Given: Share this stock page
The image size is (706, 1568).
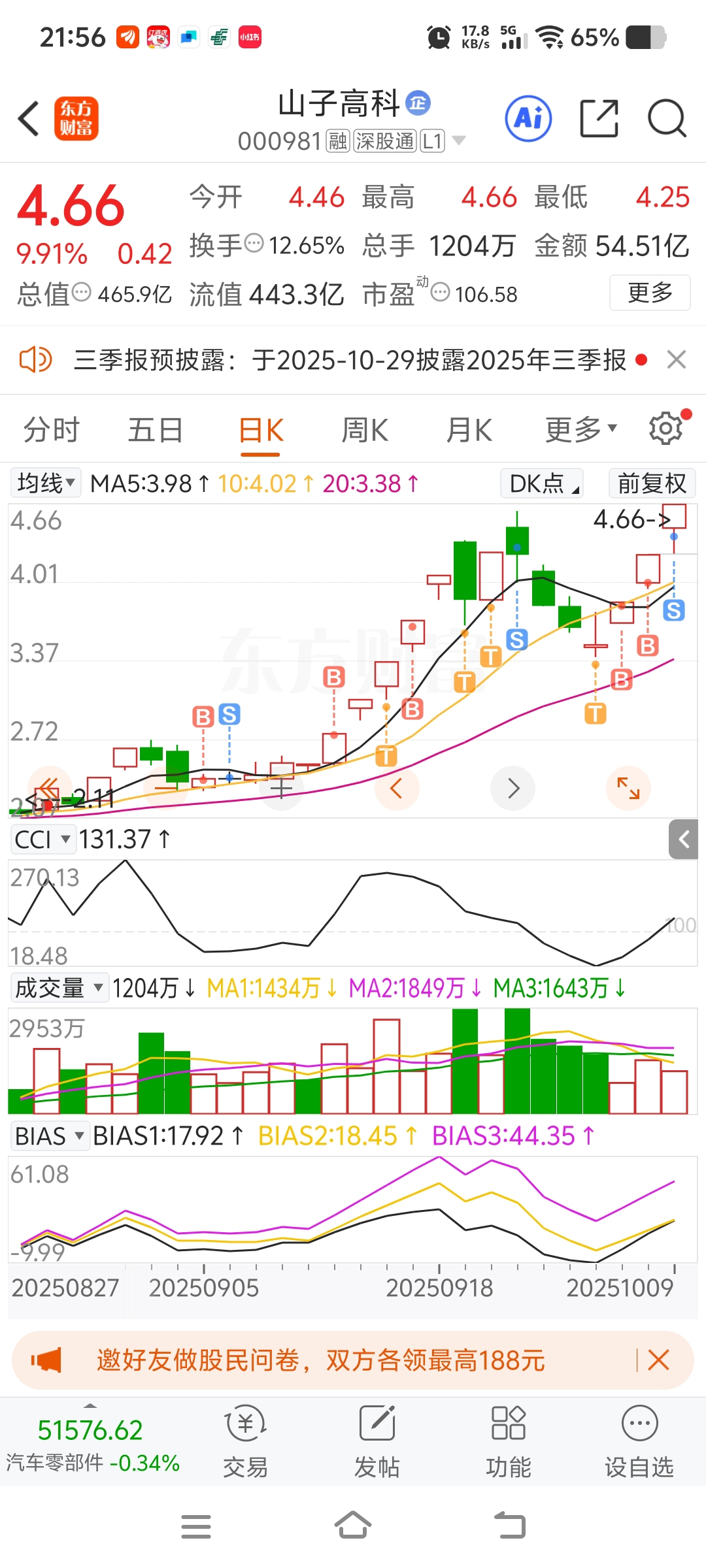Looking at the screenshot, I should (599, 119).
